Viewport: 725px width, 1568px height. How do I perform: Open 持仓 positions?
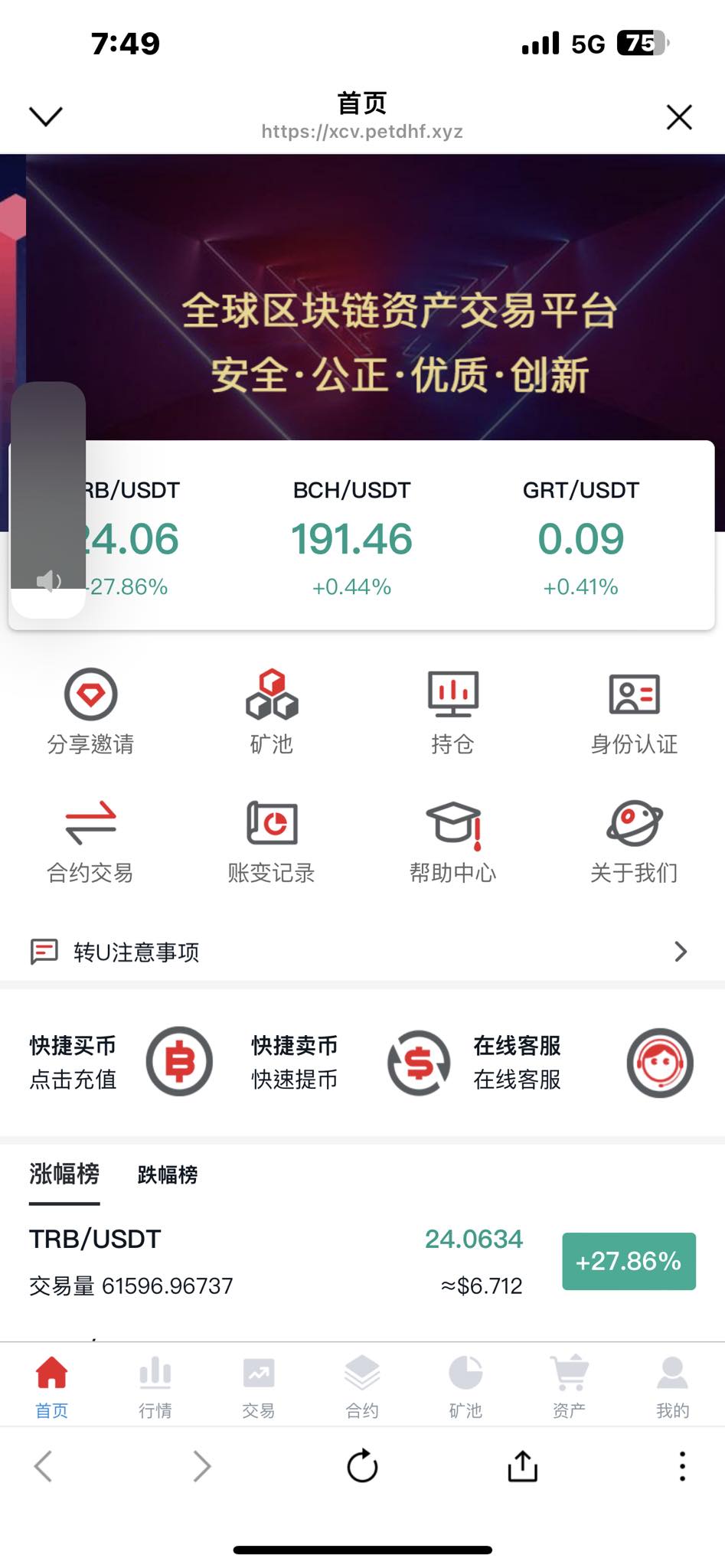[452, 711]
